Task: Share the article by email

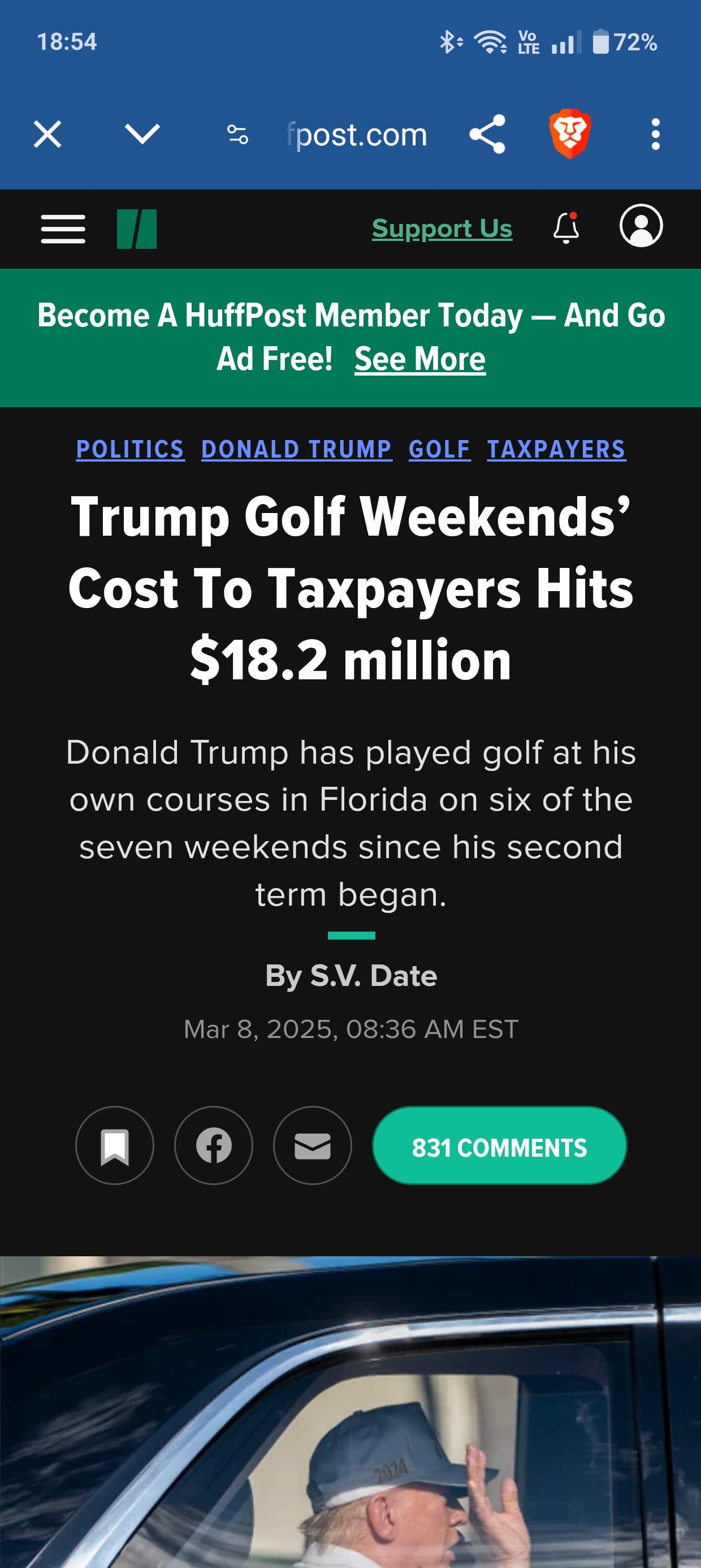Action: 313,1145
